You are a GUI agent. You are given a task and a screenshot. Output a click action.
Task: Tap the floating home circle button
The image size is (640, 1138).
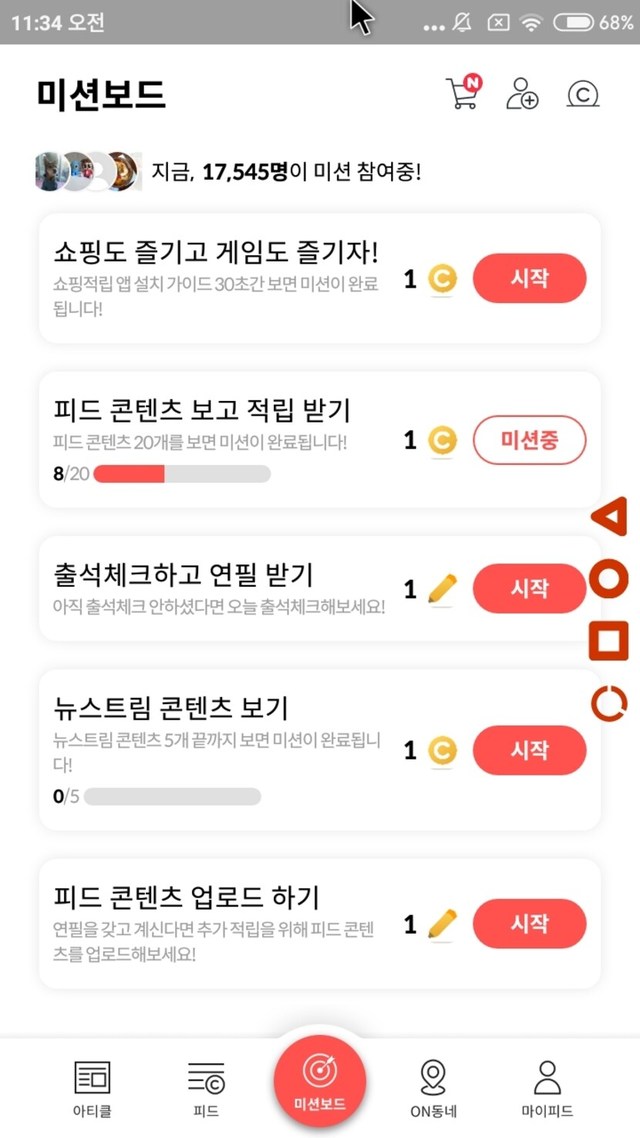[x=609, y=578]
